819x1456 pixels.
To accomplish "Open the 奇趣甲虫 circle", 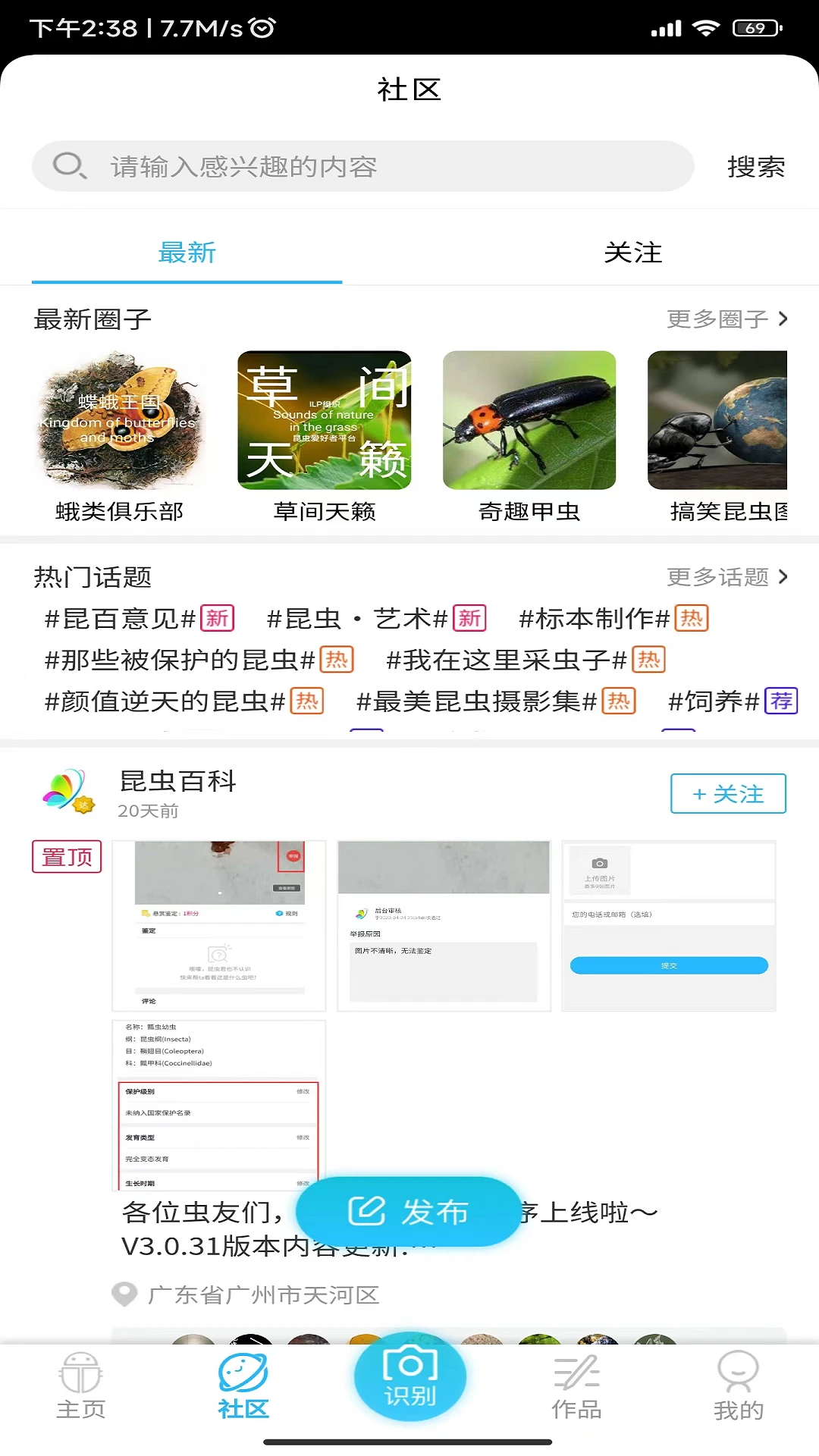I will [529, 436].
